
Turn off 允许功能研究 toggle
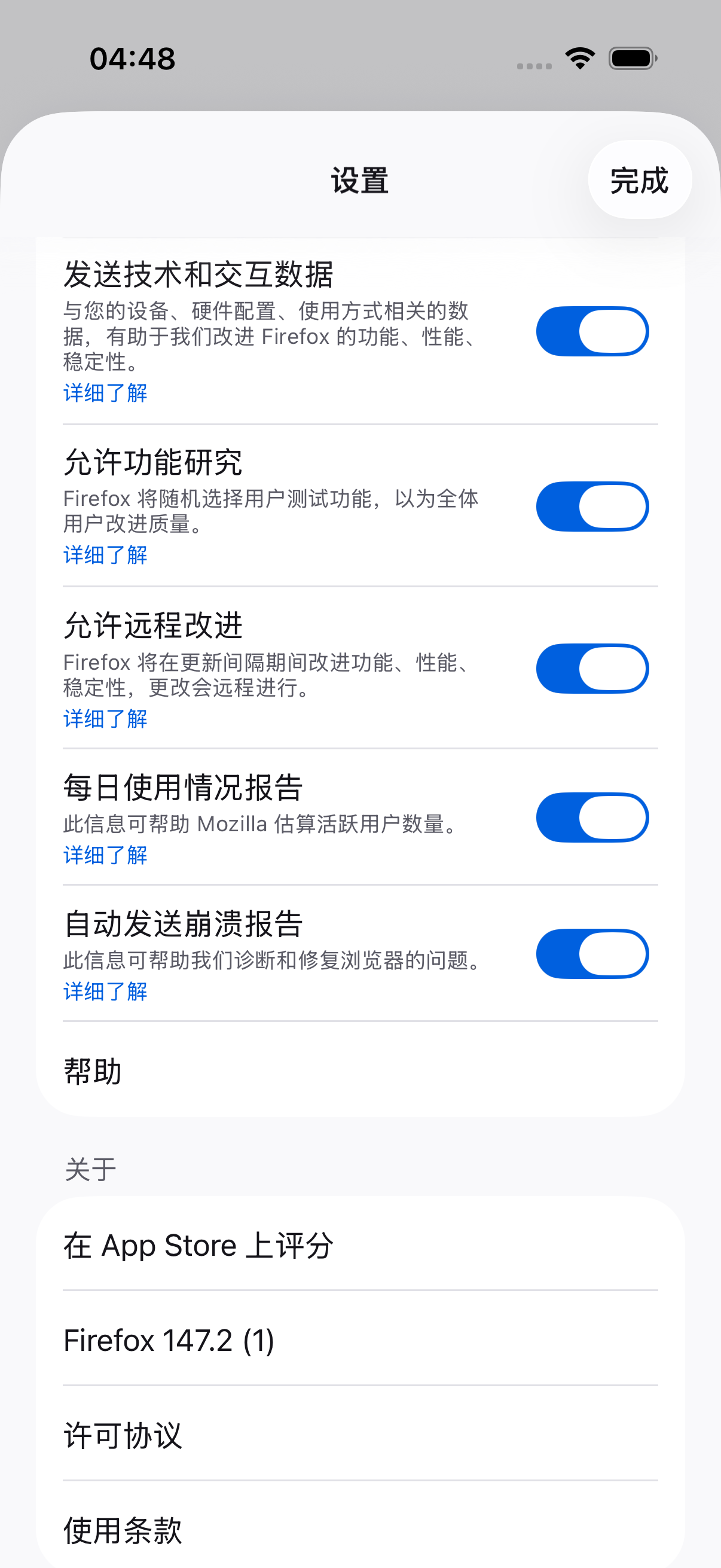591,507
